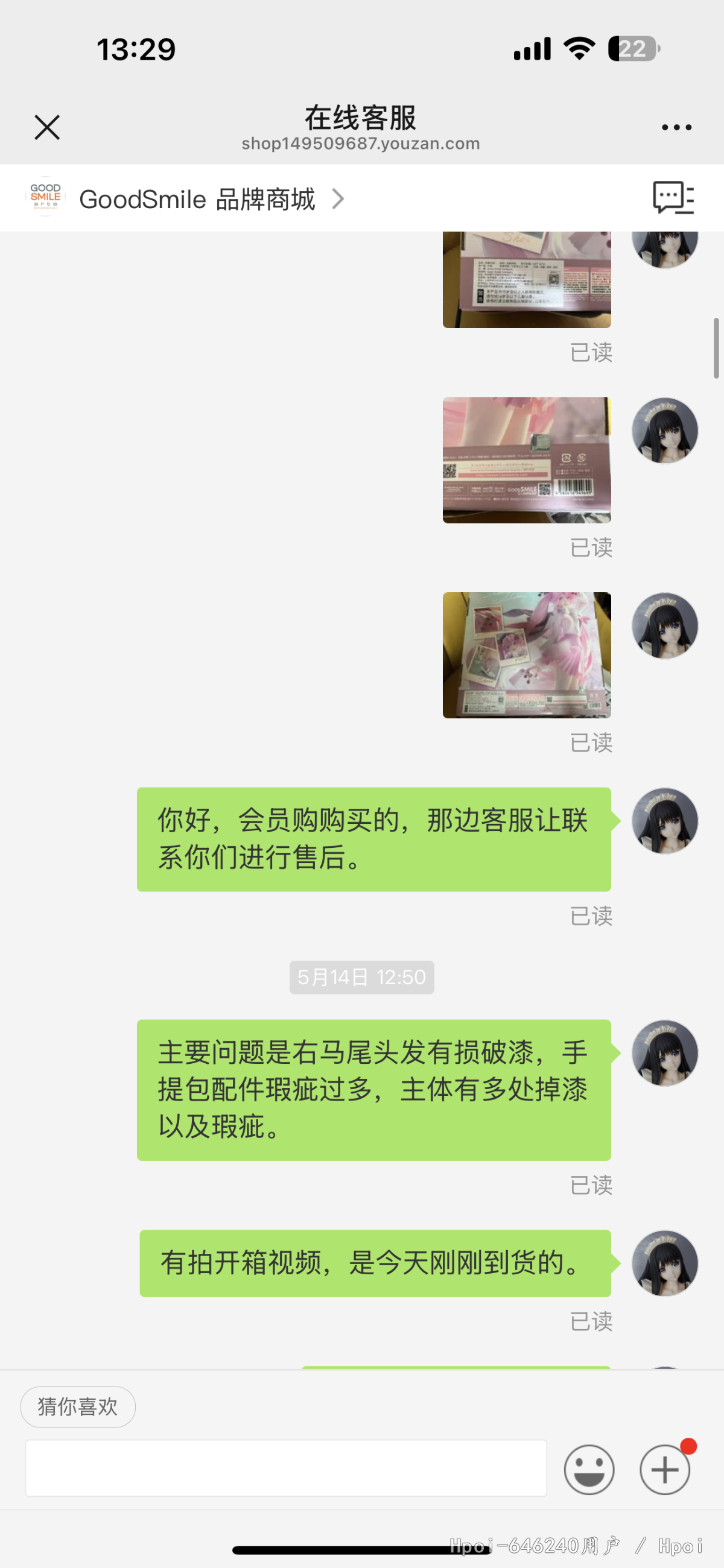
Task: Open the message list icon
Action: 673,198
